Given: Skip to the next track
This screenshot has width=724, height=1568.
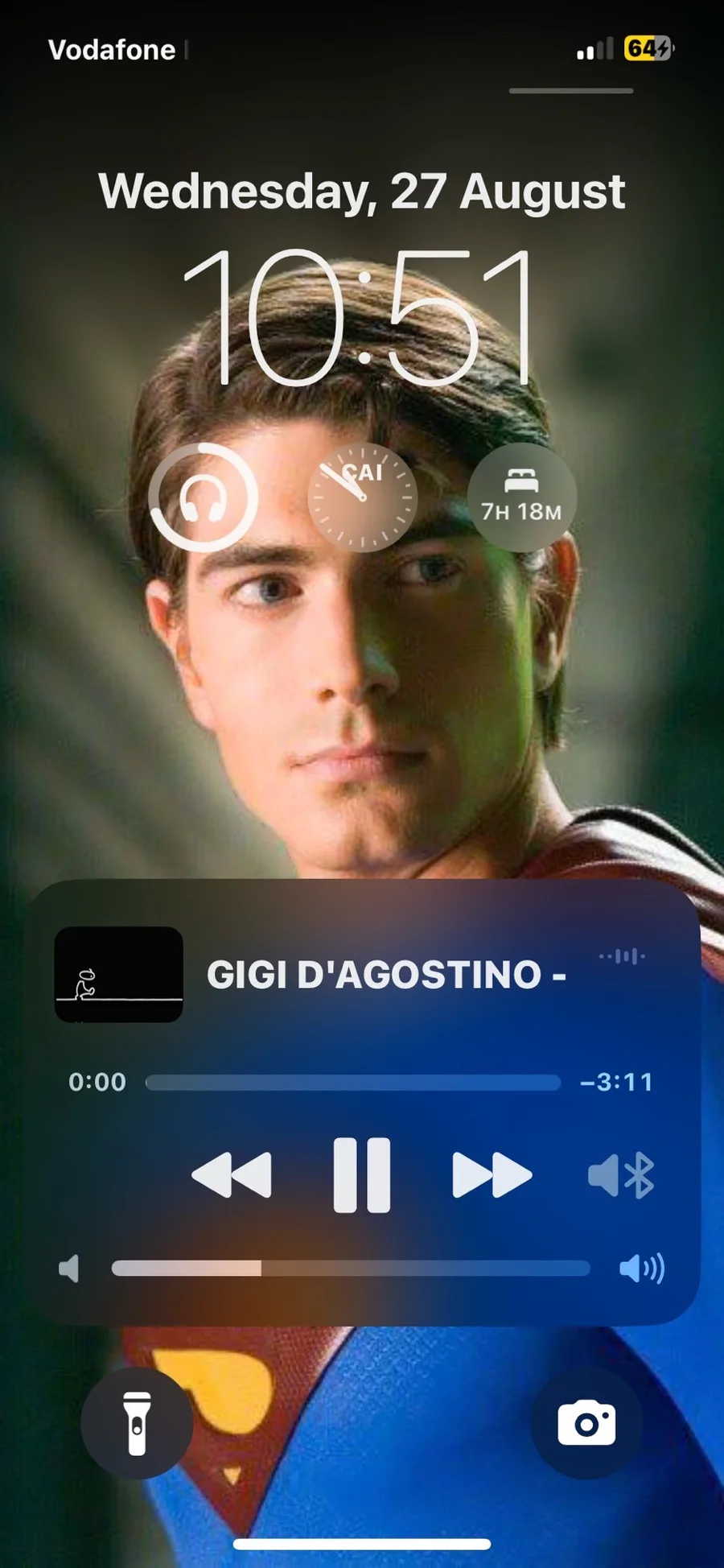Looking at the screenshot, I should [492, 1175].
